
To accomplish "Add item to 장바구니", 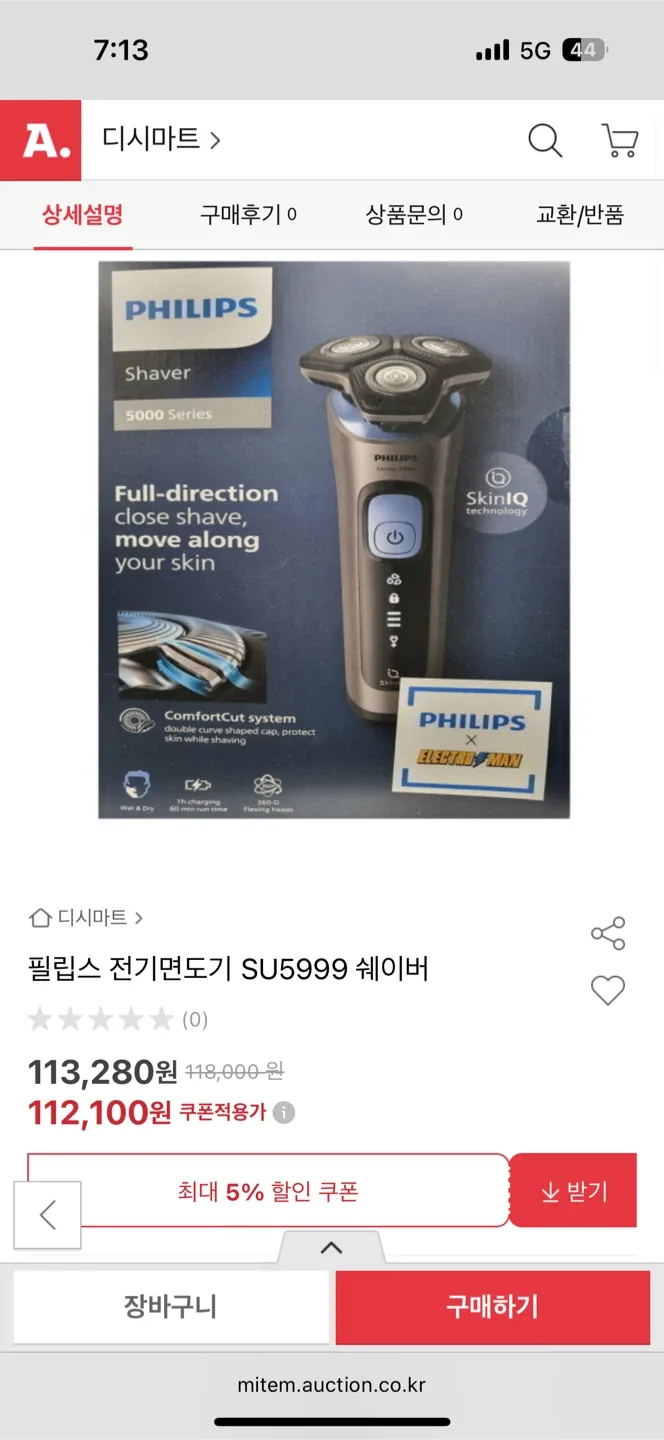I will [x=171, y=1306].
